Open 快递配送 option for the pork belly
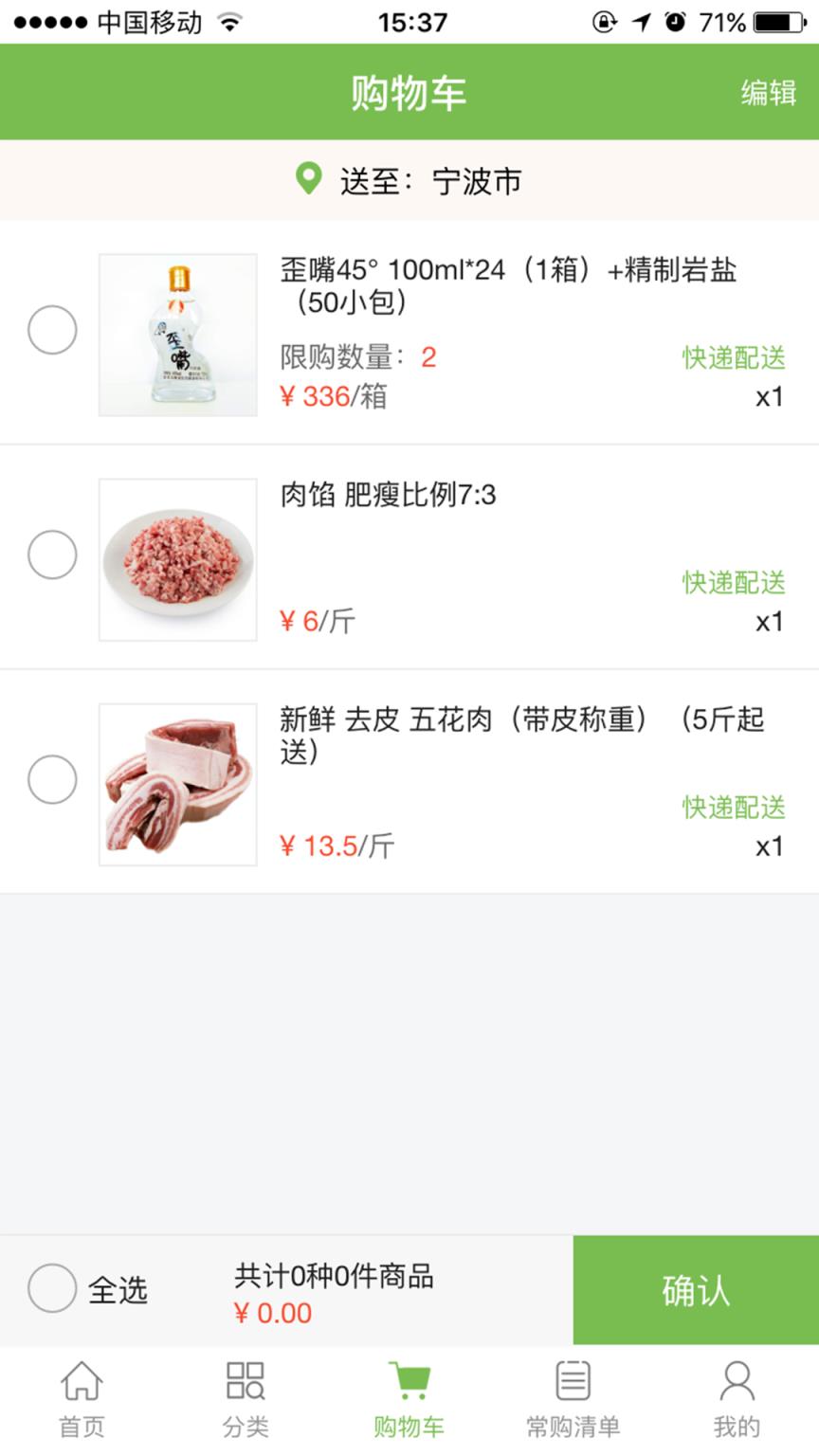Screen dimensions: 819x1456 coord(732,809)
